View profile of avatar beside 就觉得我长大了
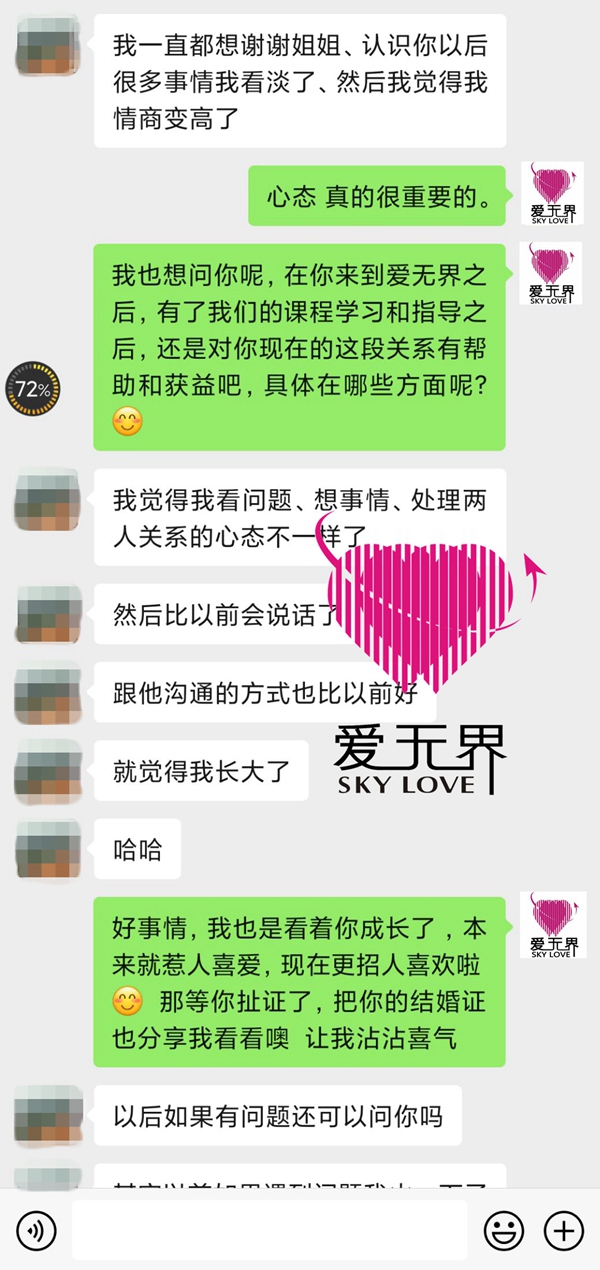600x1270 pixels. 48,772
